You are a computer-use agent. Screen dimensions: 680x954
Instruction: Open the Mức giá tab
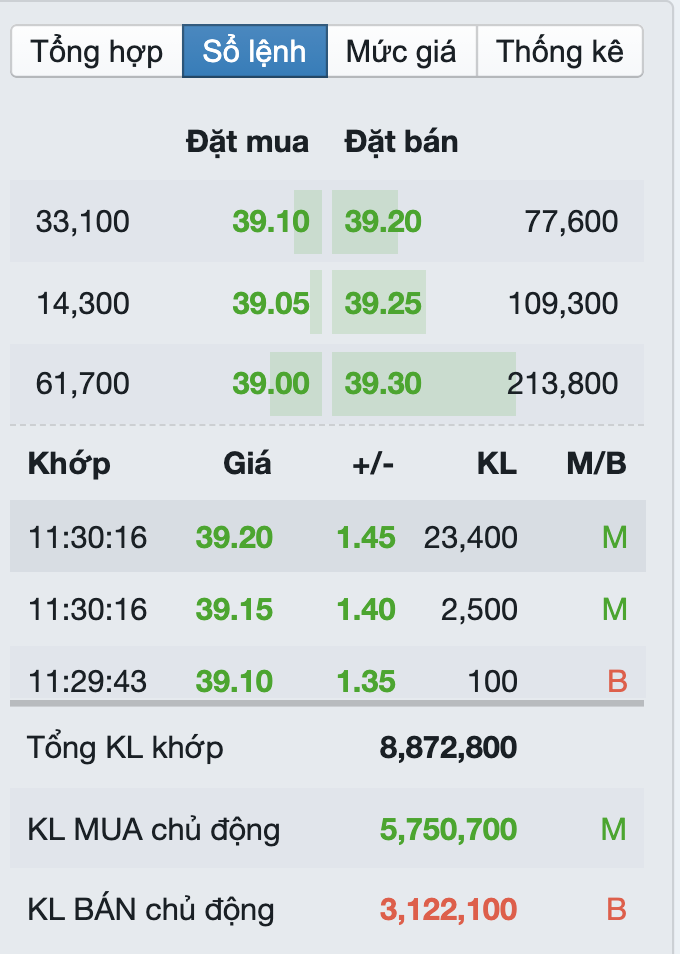[x=401, y=52]
